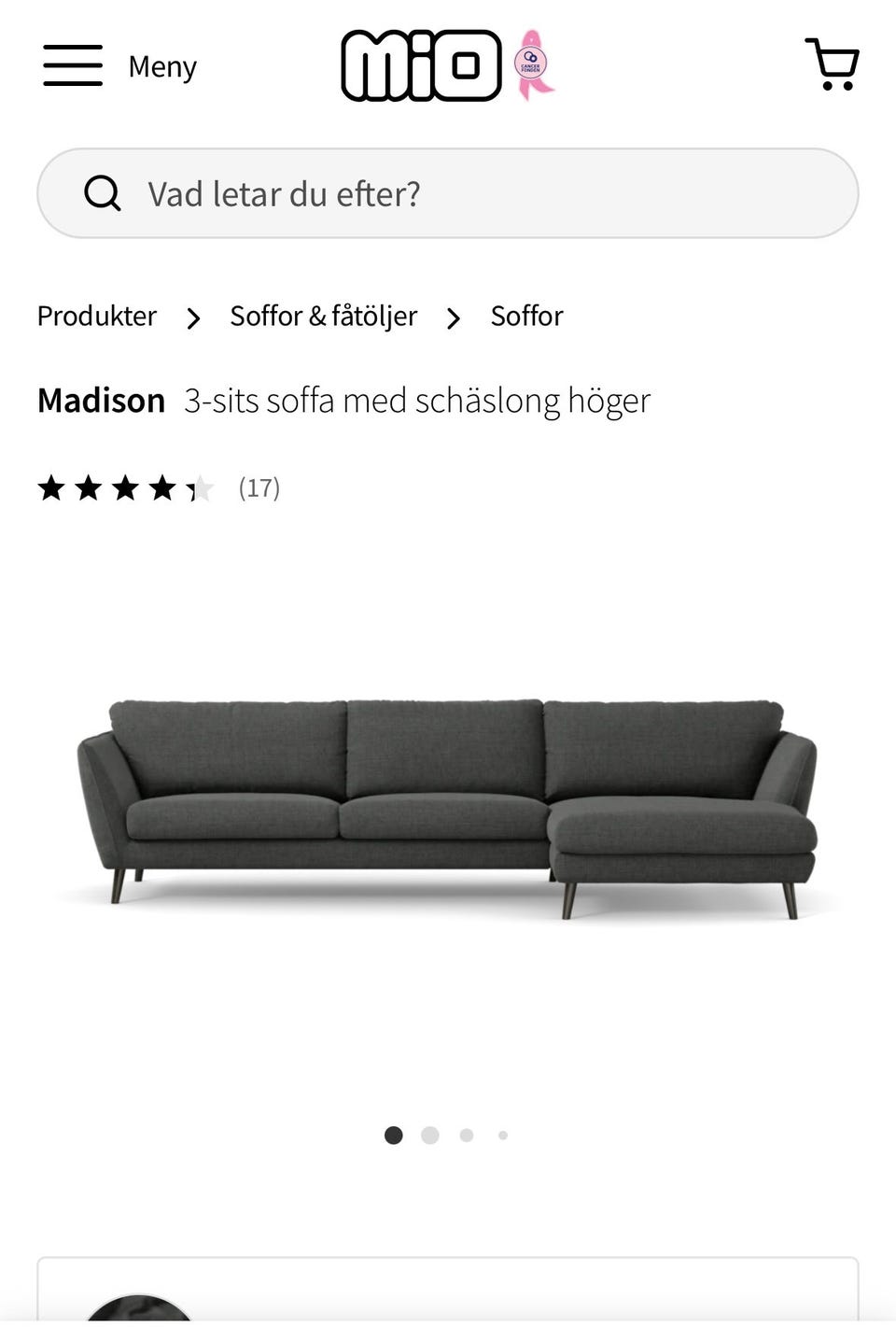Click the chevron between Soffor & fåtöljer and Soffor
896x1327 pixels.
pyautogui.click(x=453, y=318)
